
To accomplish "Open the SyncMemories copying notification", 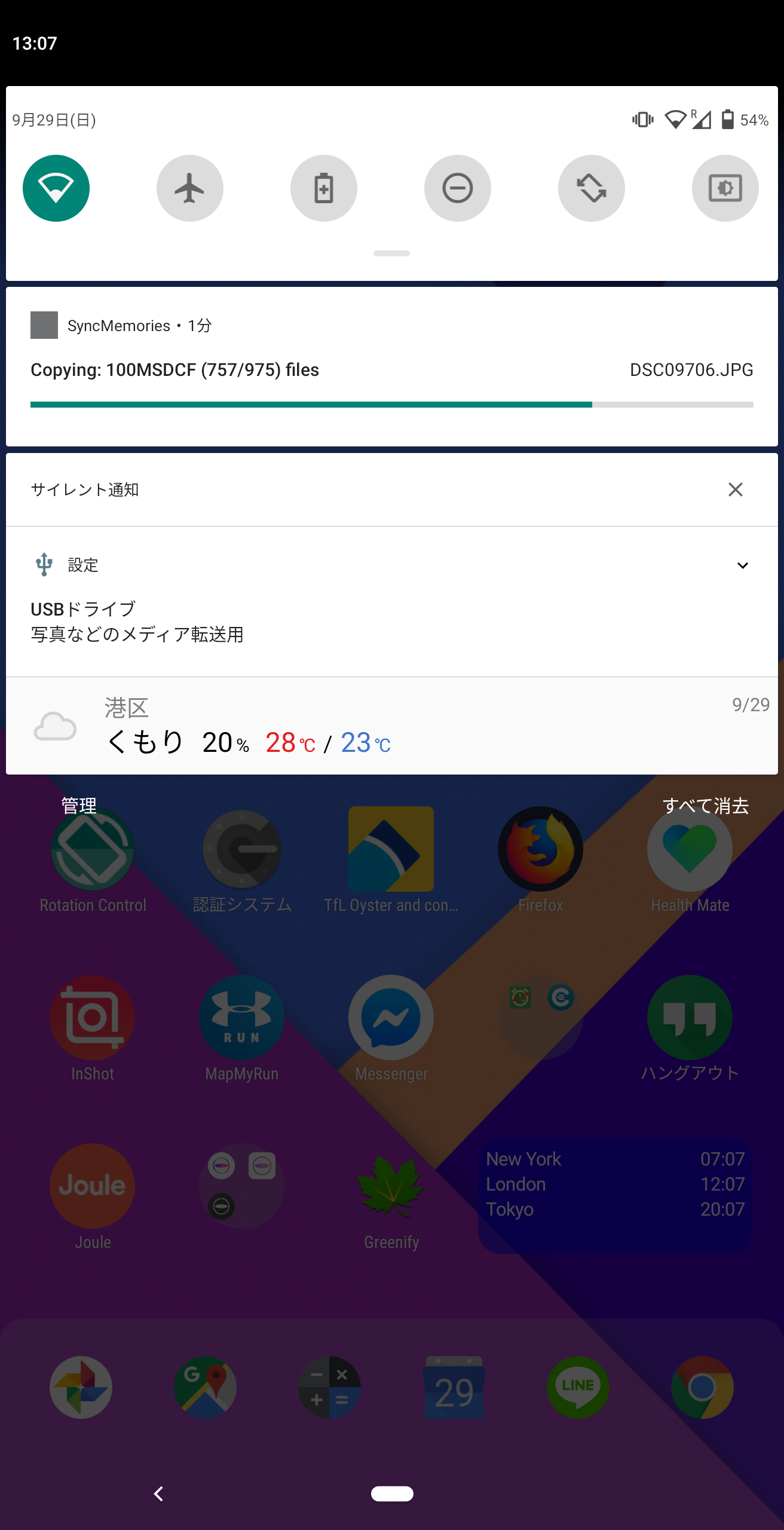I will (x=392, y=366).
